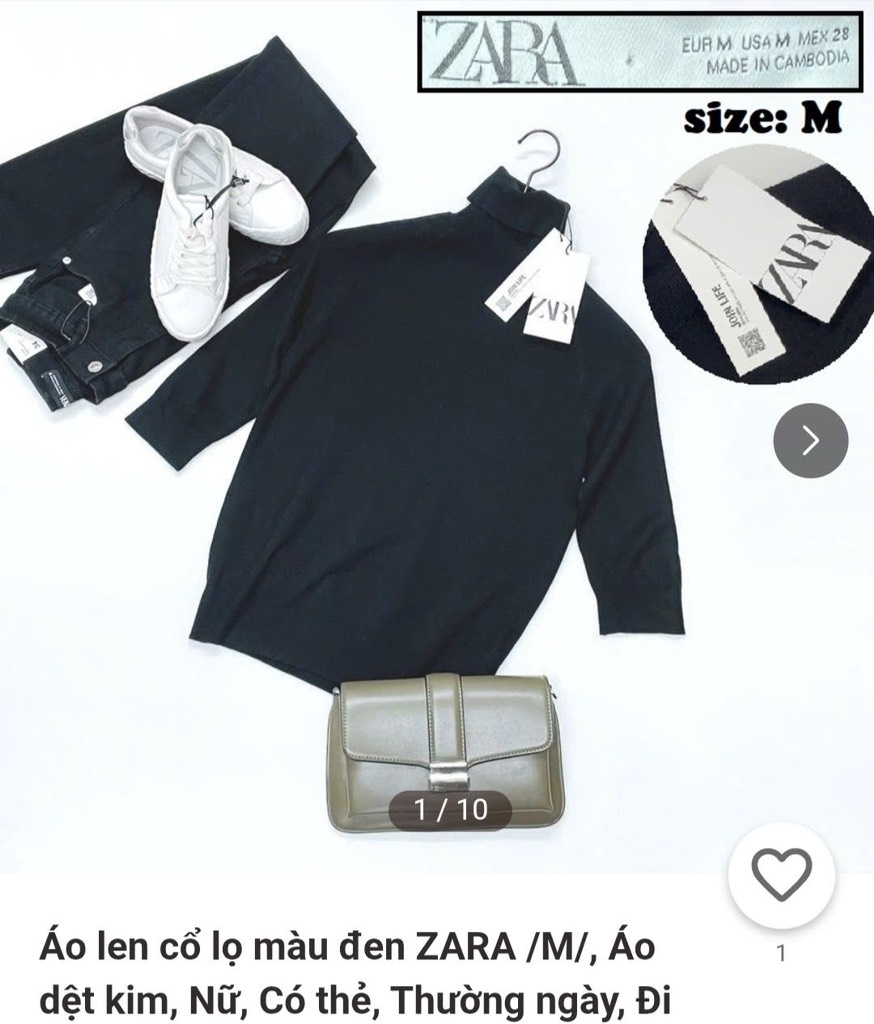
Task: Go to the next product photo
Action: 810,440
